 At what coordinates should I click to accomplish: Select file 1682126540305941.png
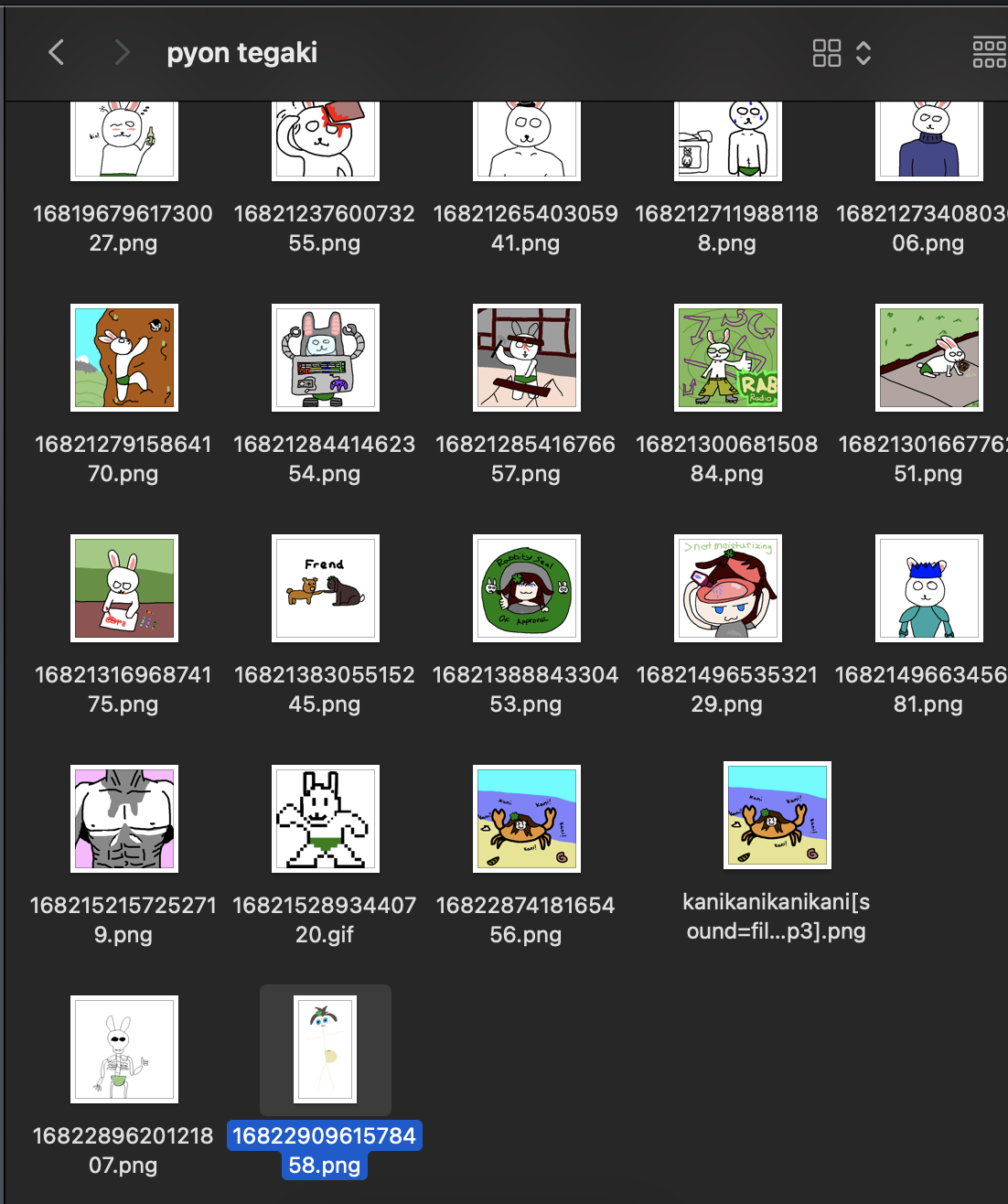tap(527, 140)
